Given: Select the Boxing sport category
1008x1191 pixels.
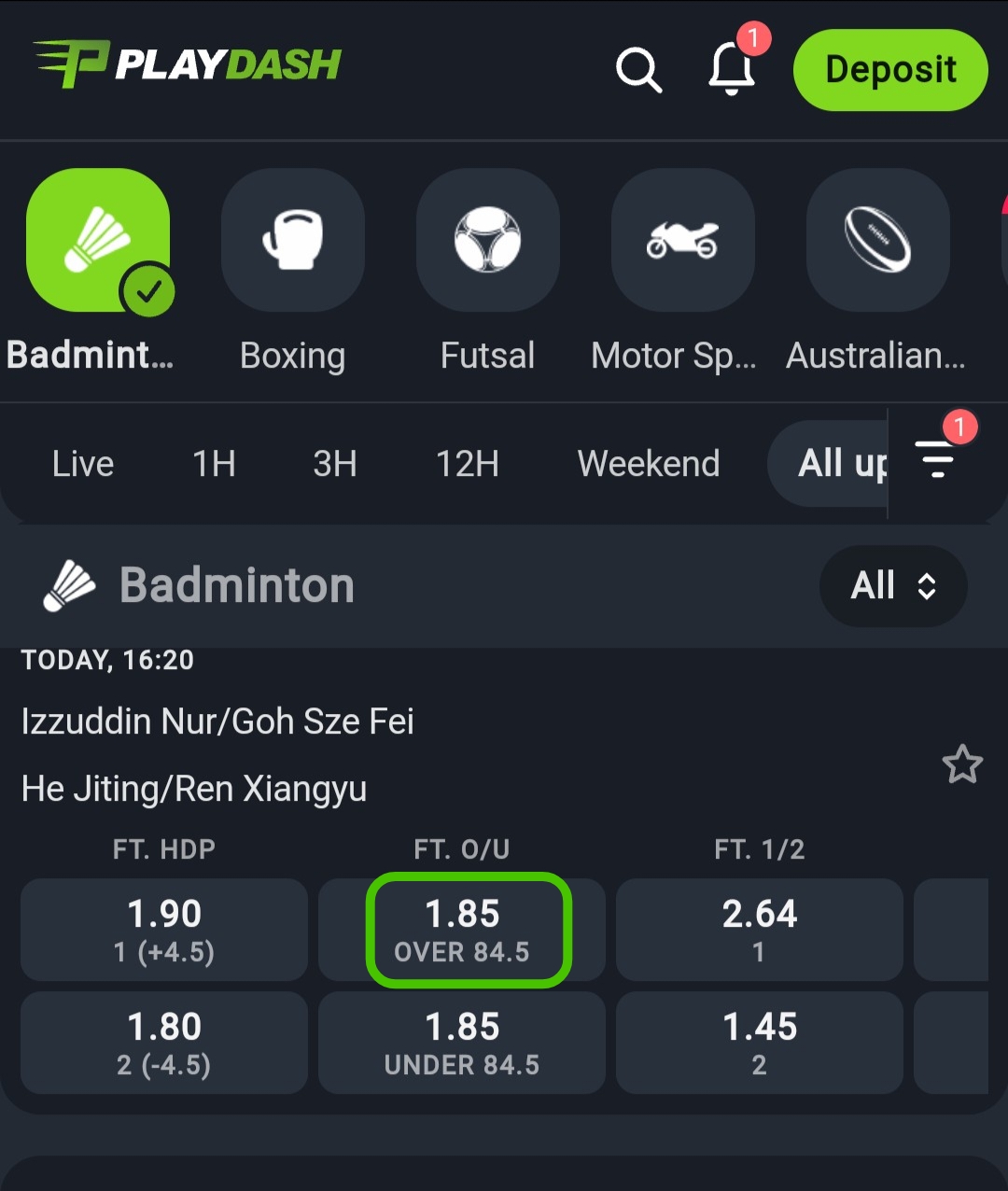Looking at the screenshot, I should 292,240.
